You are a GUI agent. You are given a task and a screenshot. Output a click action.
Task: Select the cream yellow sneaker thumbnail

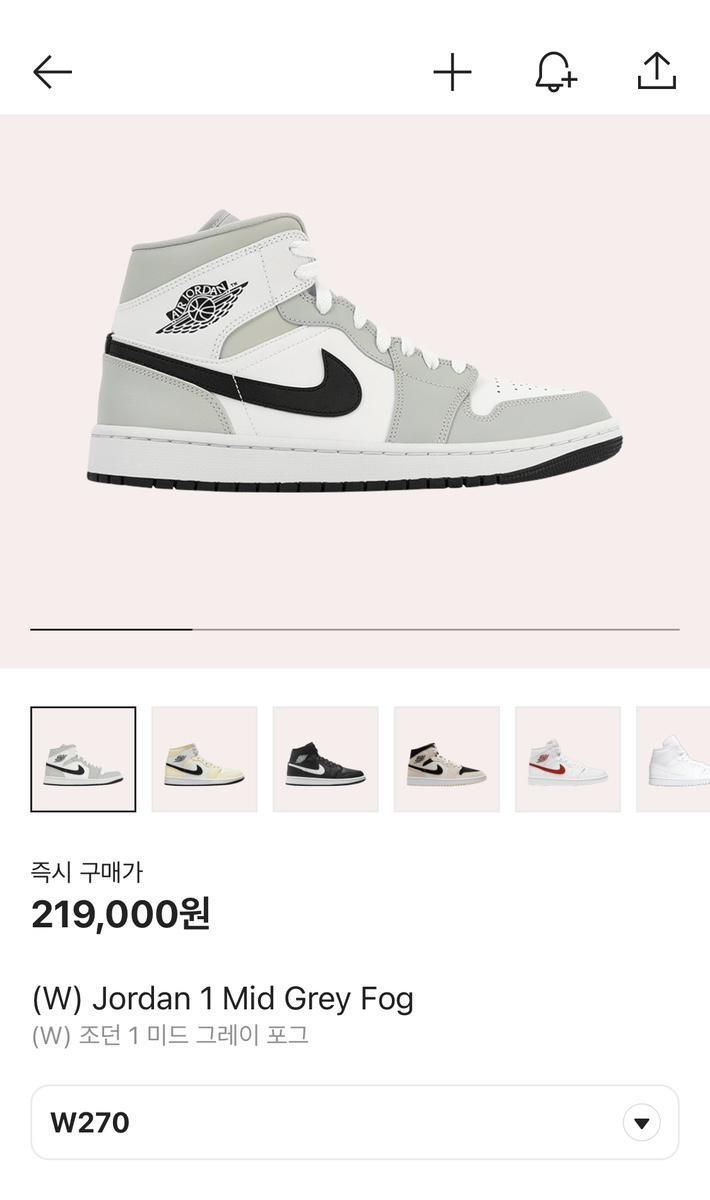click(204, 759)
